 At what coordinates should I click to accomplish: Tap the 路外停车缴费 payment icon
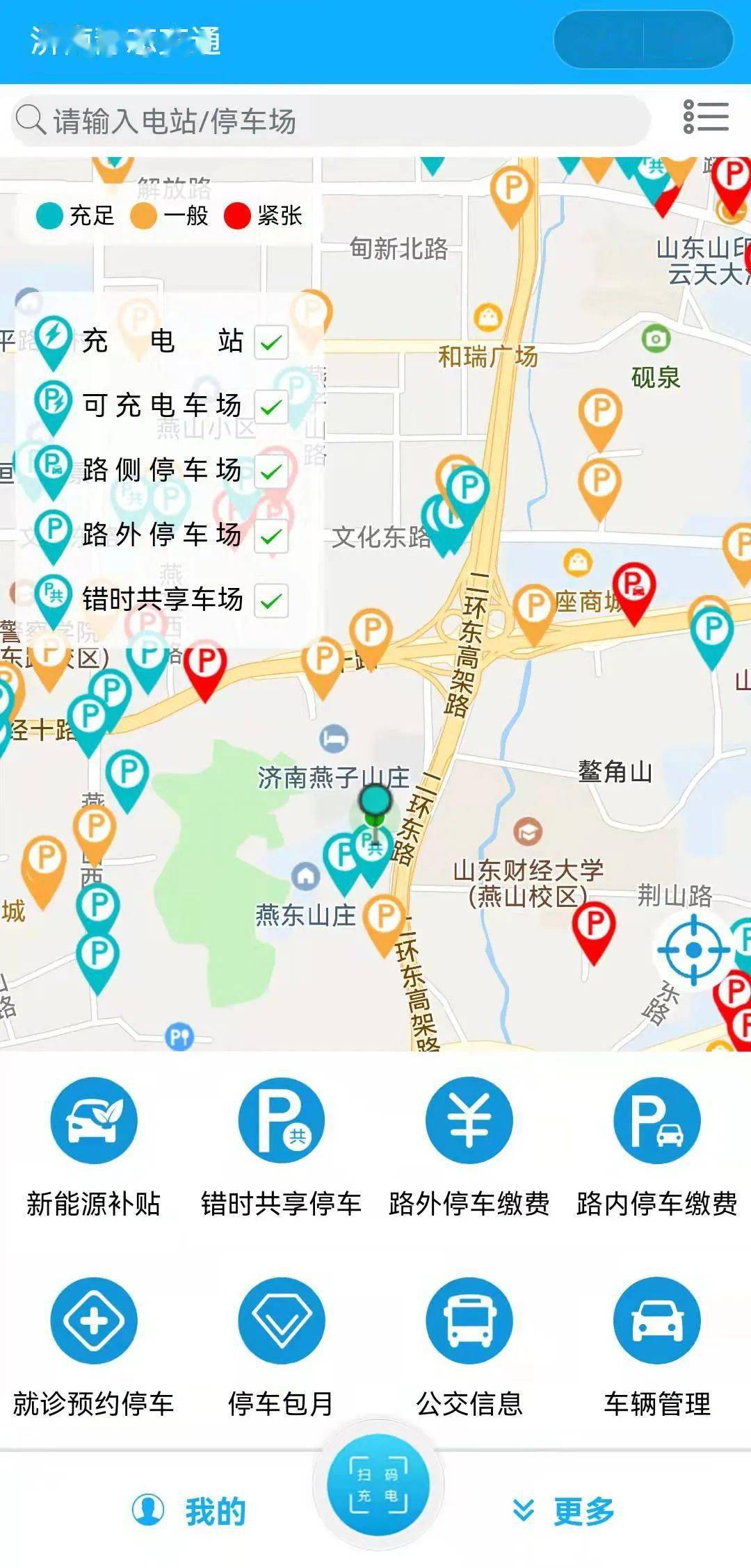tap(469, 1119)
